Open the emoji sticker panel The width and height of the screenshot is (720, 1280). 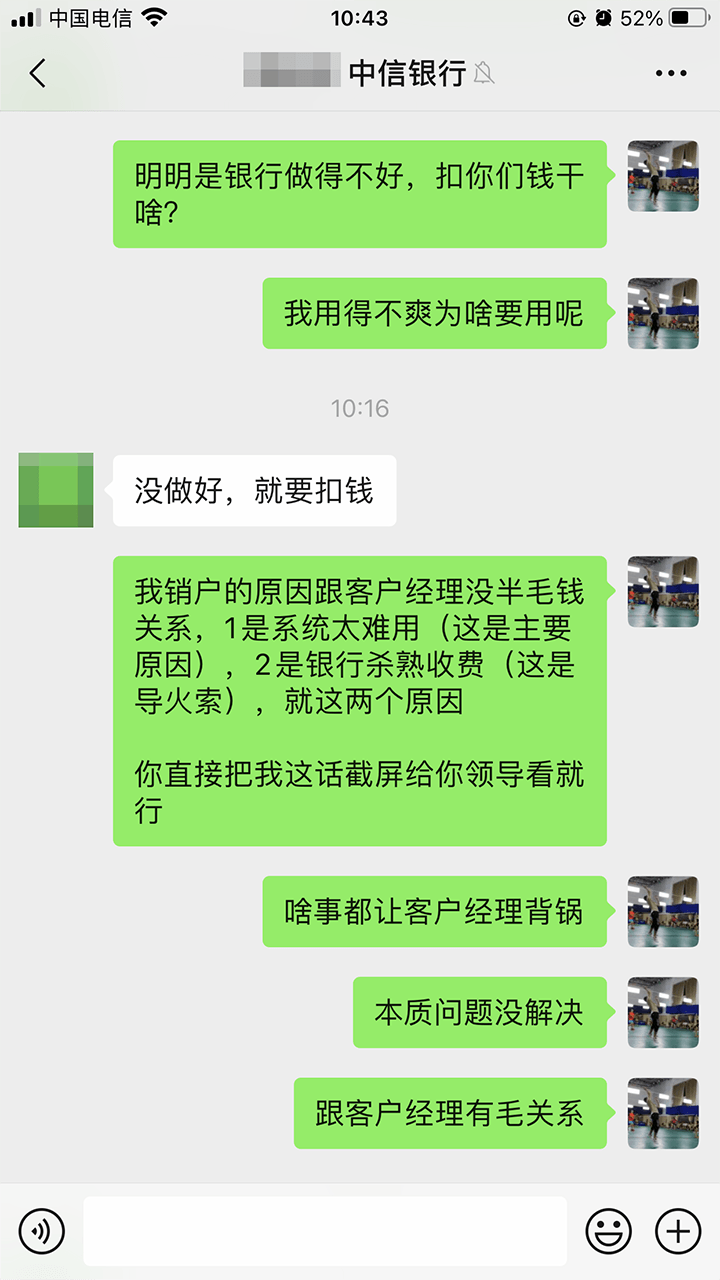608,1230
